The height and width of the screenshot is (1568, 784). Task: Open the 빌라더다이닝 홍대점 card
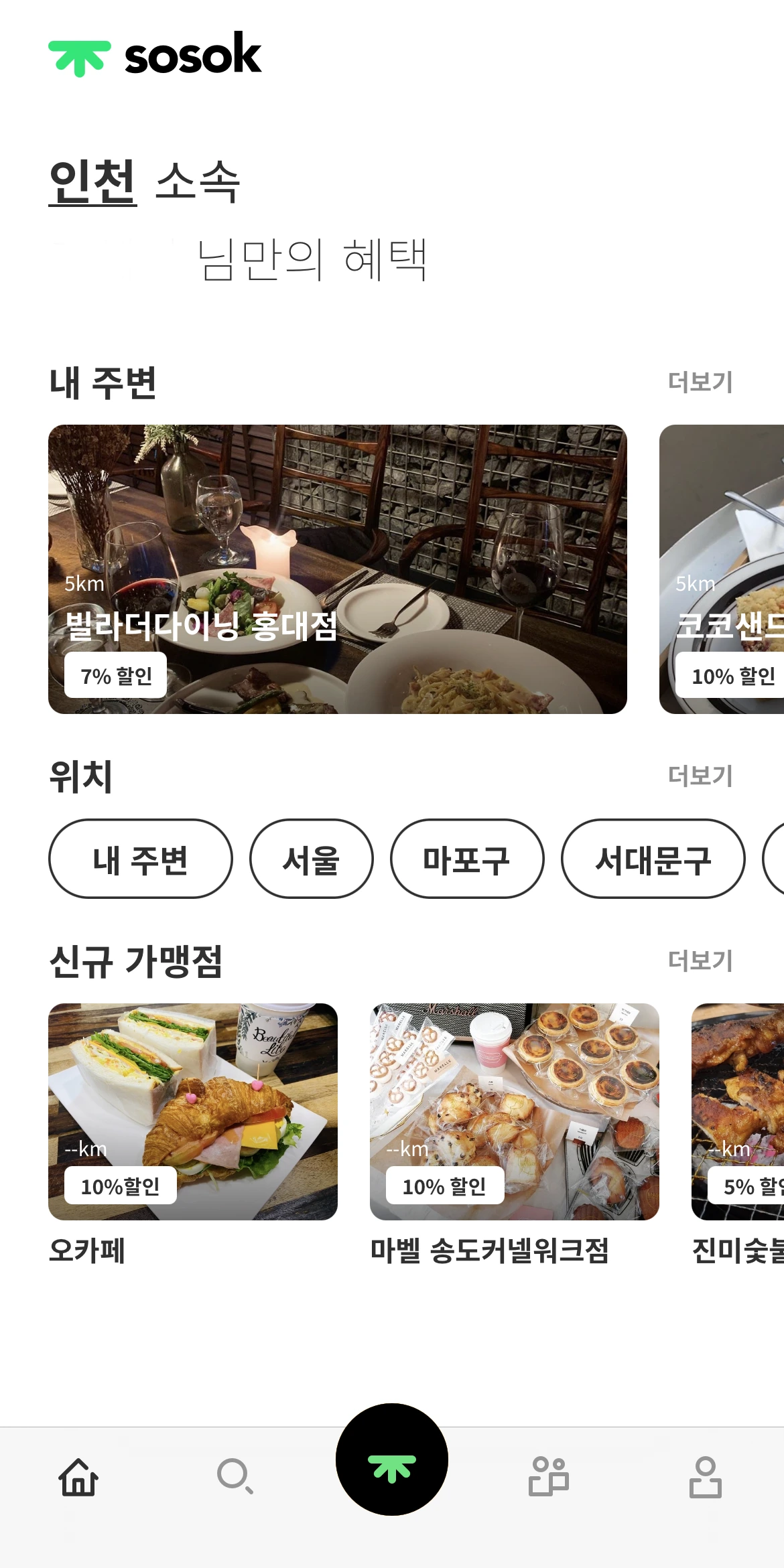click(x=337, y=569)
